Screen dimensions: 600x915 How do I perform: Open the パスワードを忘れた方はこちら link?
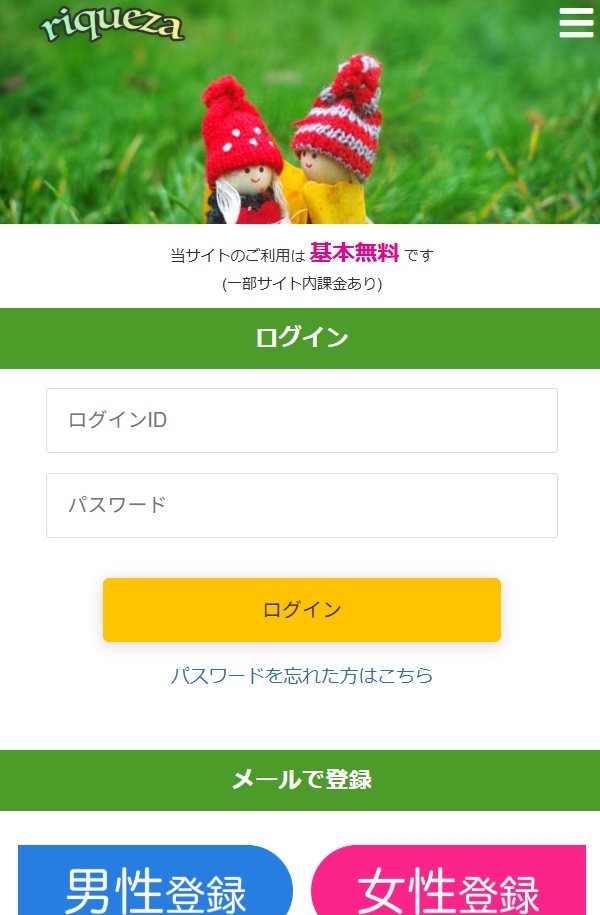point(301,676)
